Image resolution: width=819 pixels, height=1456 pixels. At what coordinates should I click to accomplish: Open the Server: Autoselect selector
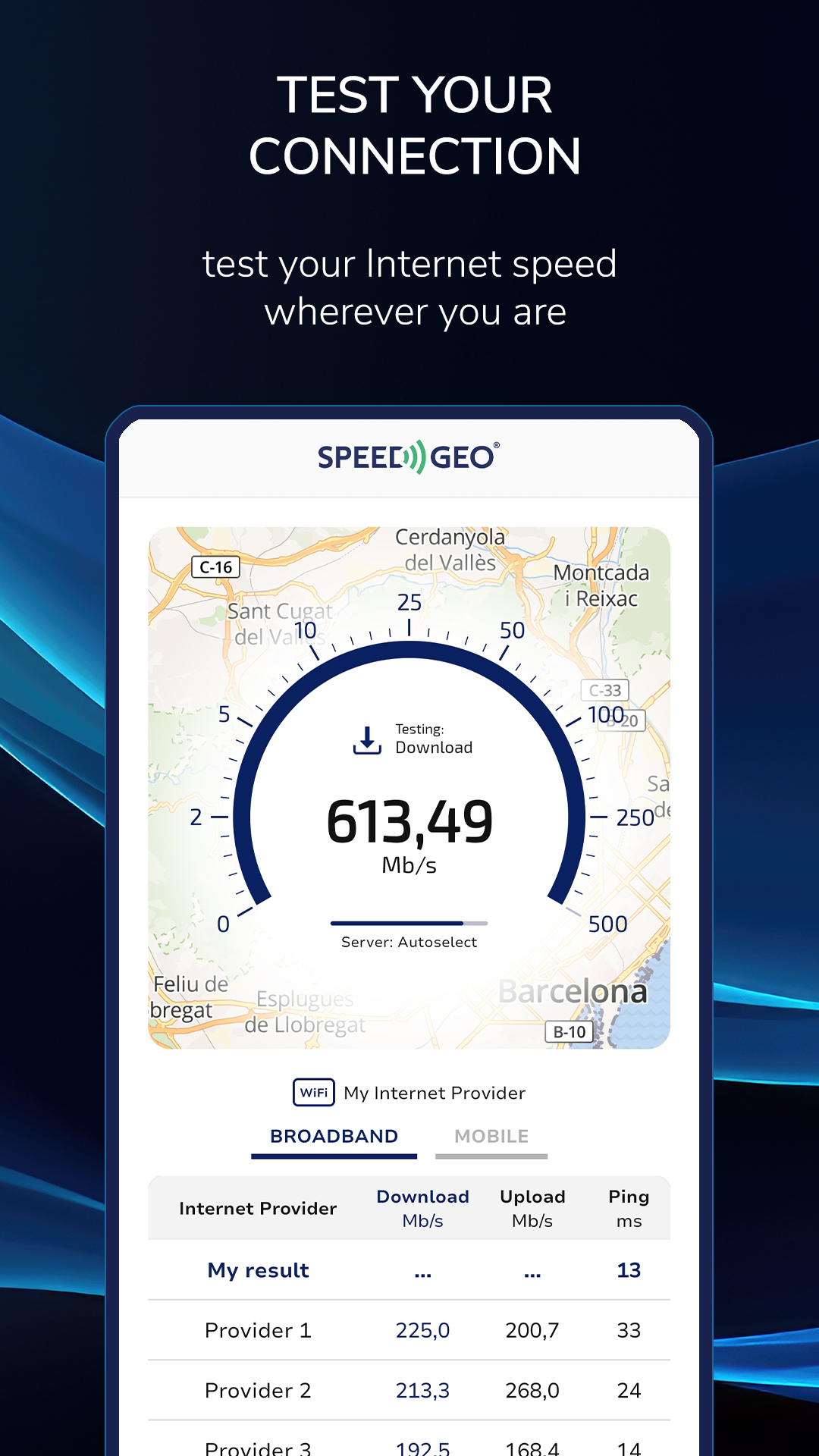409,942
